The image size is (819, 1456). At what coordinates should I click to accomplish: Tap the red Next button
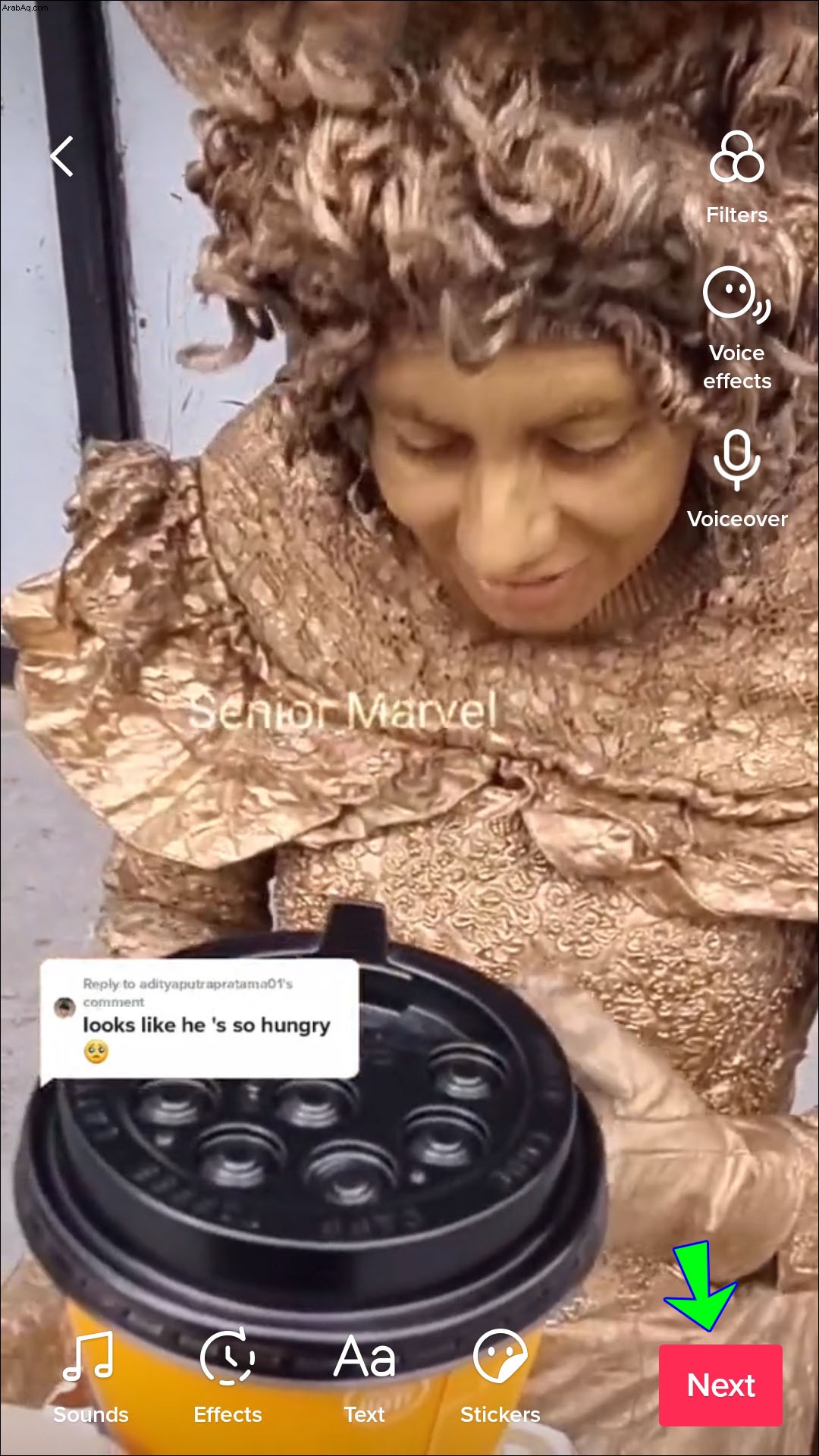click(x=720, y=1385)
